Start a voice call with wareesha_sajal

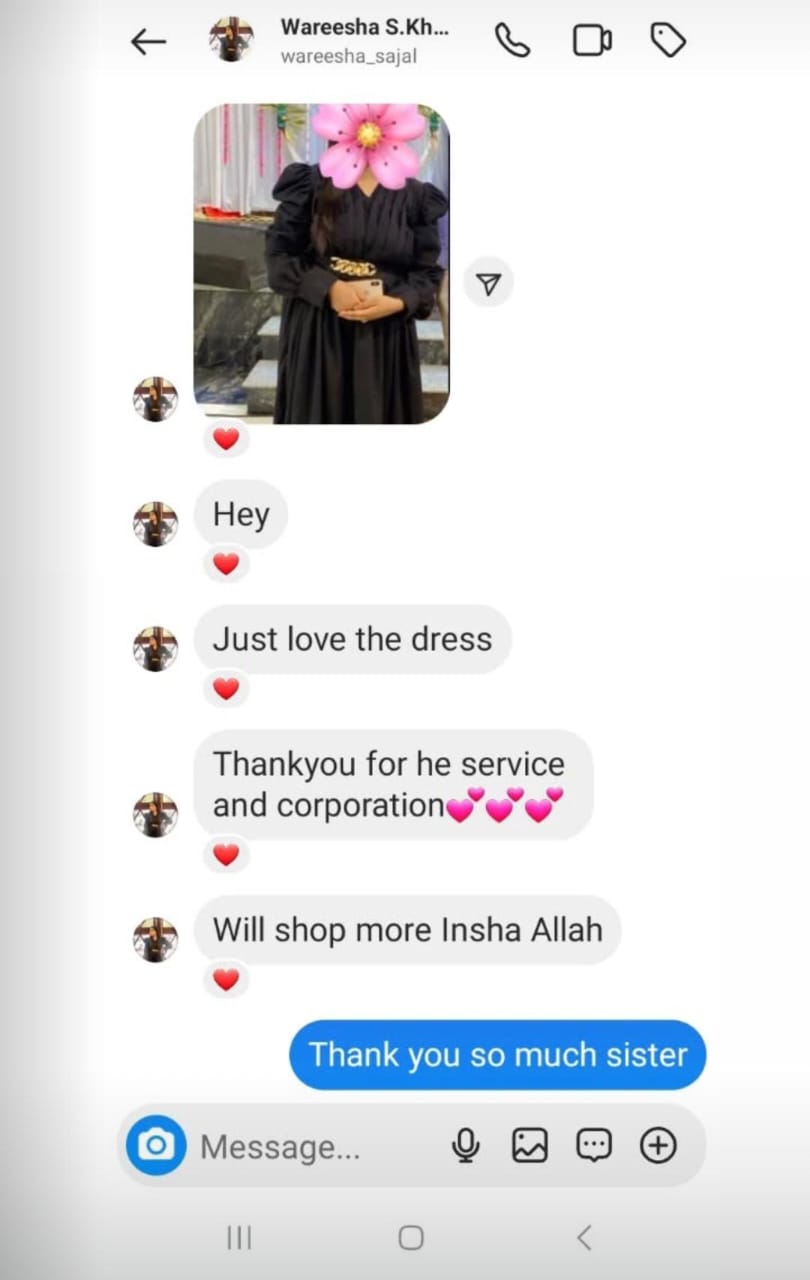point(513,41)
